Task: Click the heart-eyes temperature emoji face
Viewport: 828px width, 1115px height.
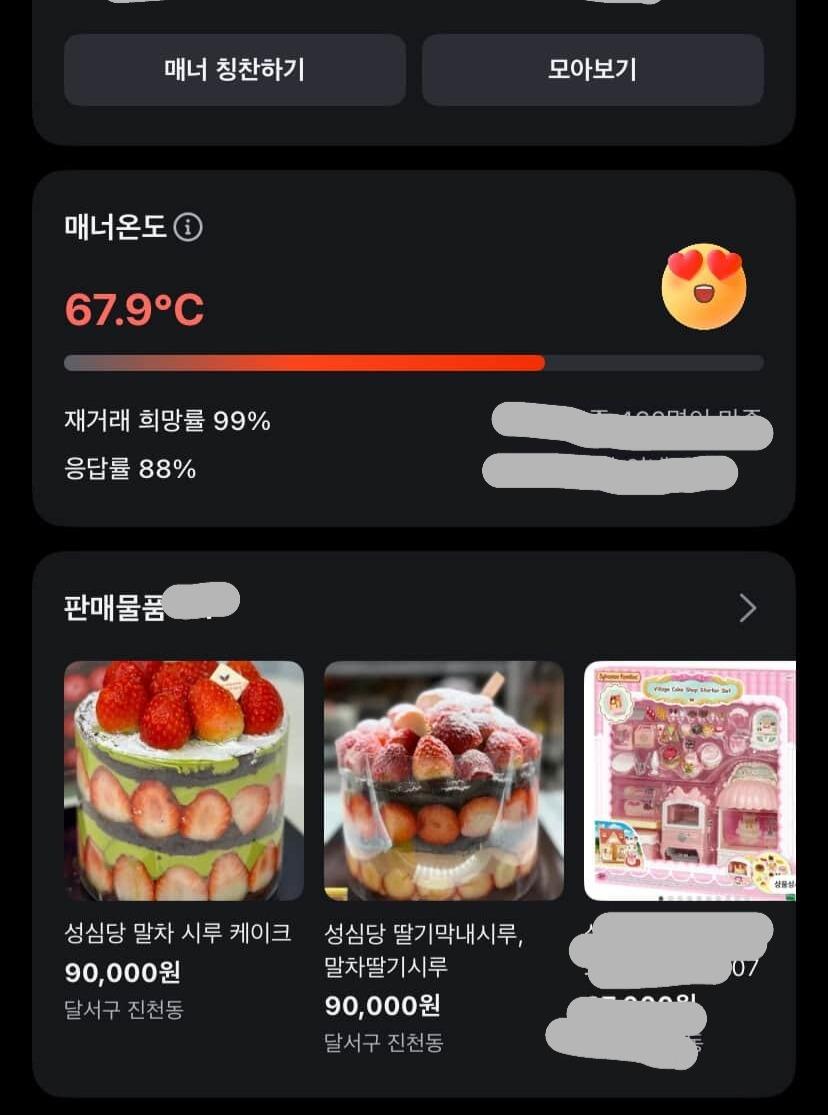Action: 704,287
